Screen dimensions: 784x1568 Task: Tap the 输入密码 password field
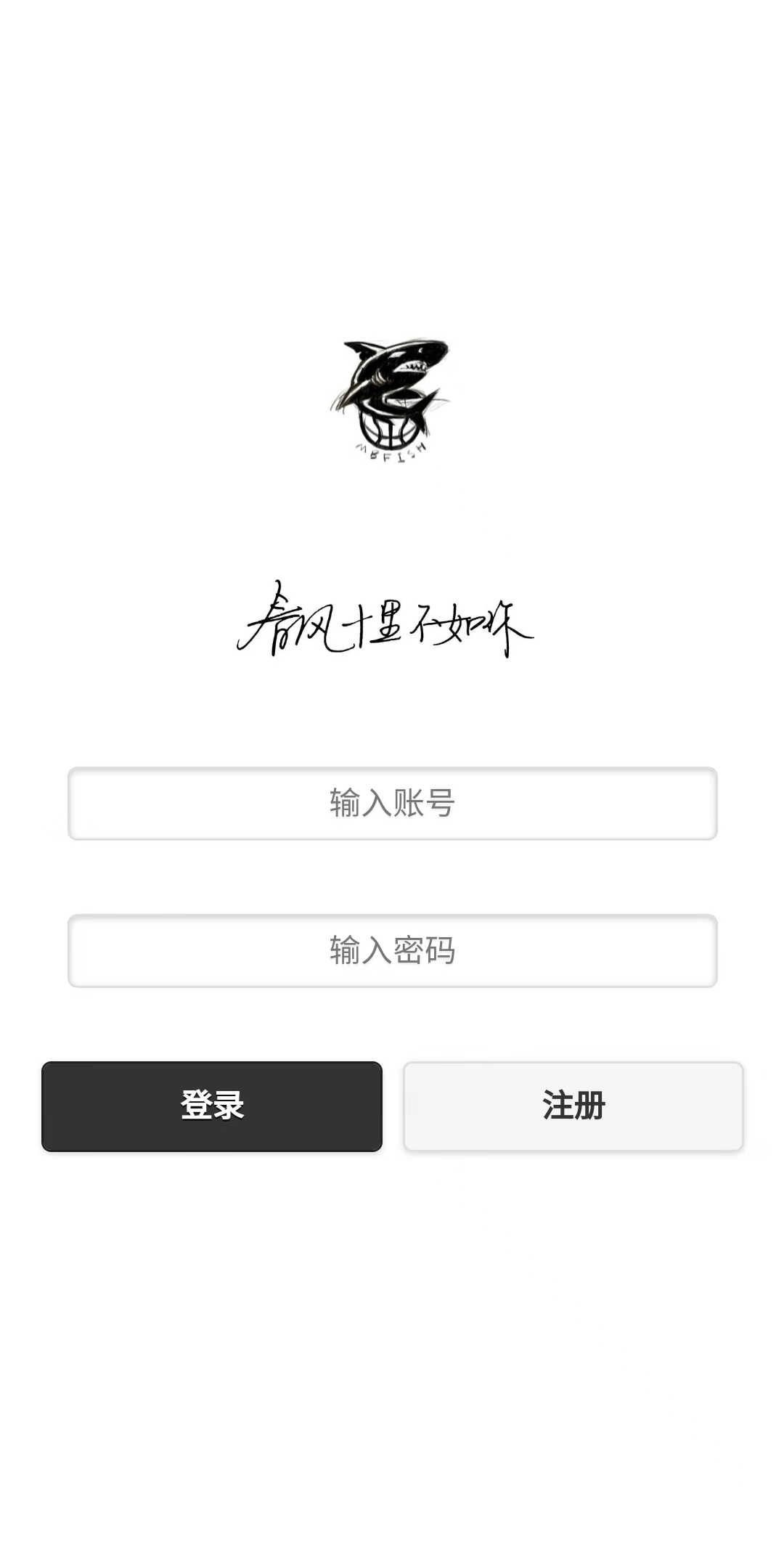[x=392, y=951]
